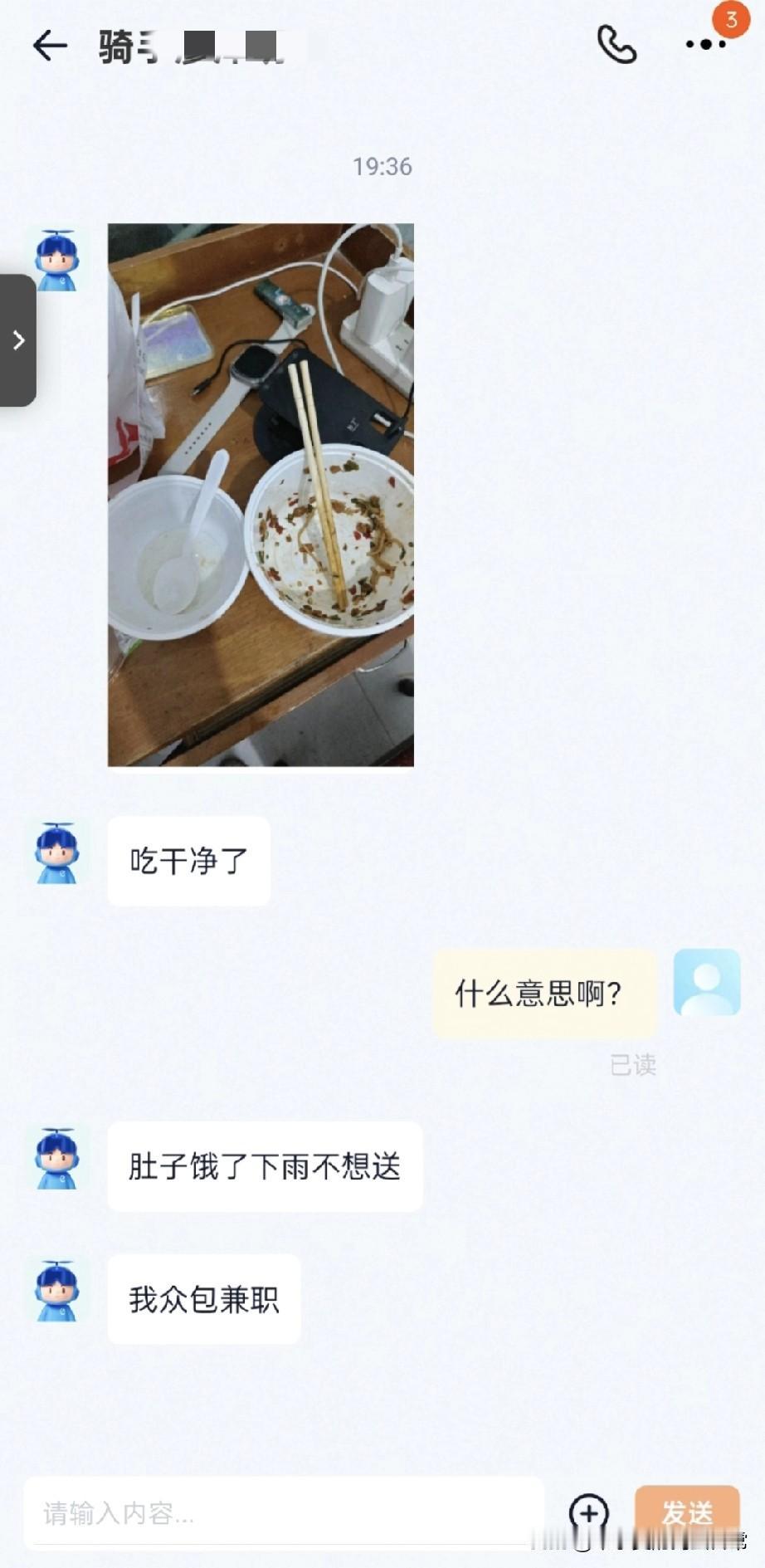Expand the side panel chevron
Screen dimensions: 765x1568
point(18,340)
